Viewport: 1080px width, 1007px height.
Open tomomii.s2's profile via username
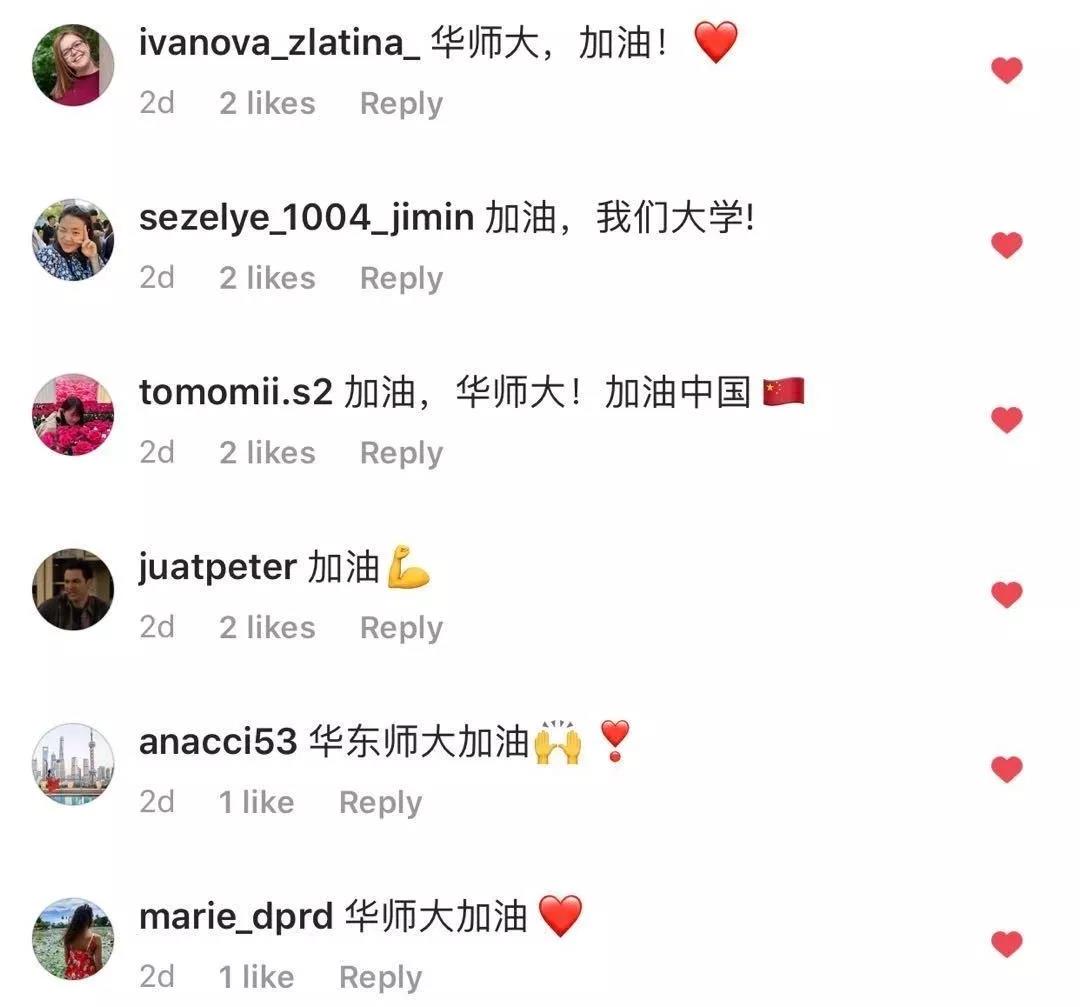(x=235, y=392)
